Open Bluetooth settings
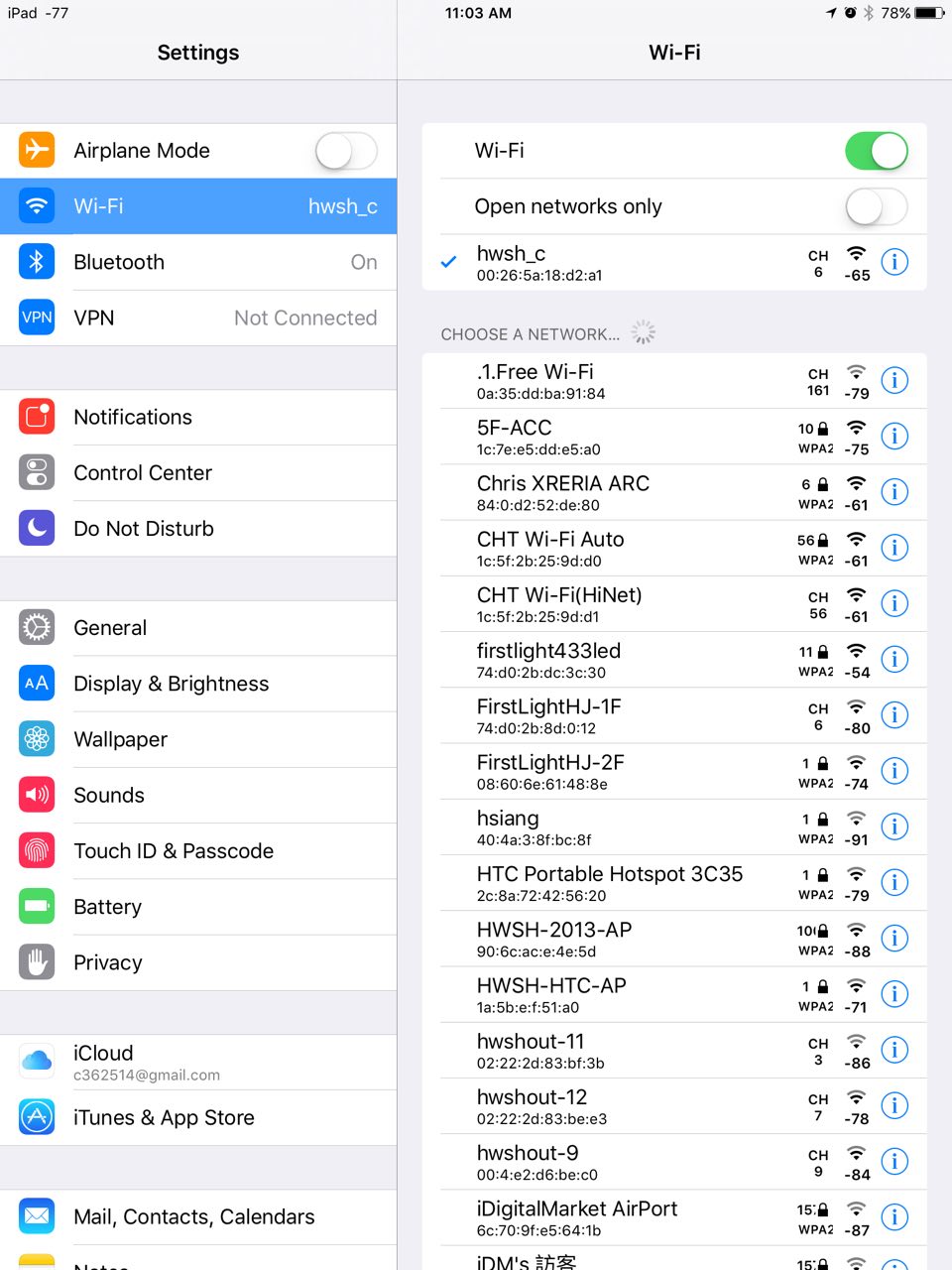This screenshot has height=1270, width=952. [x=198, y=262]
